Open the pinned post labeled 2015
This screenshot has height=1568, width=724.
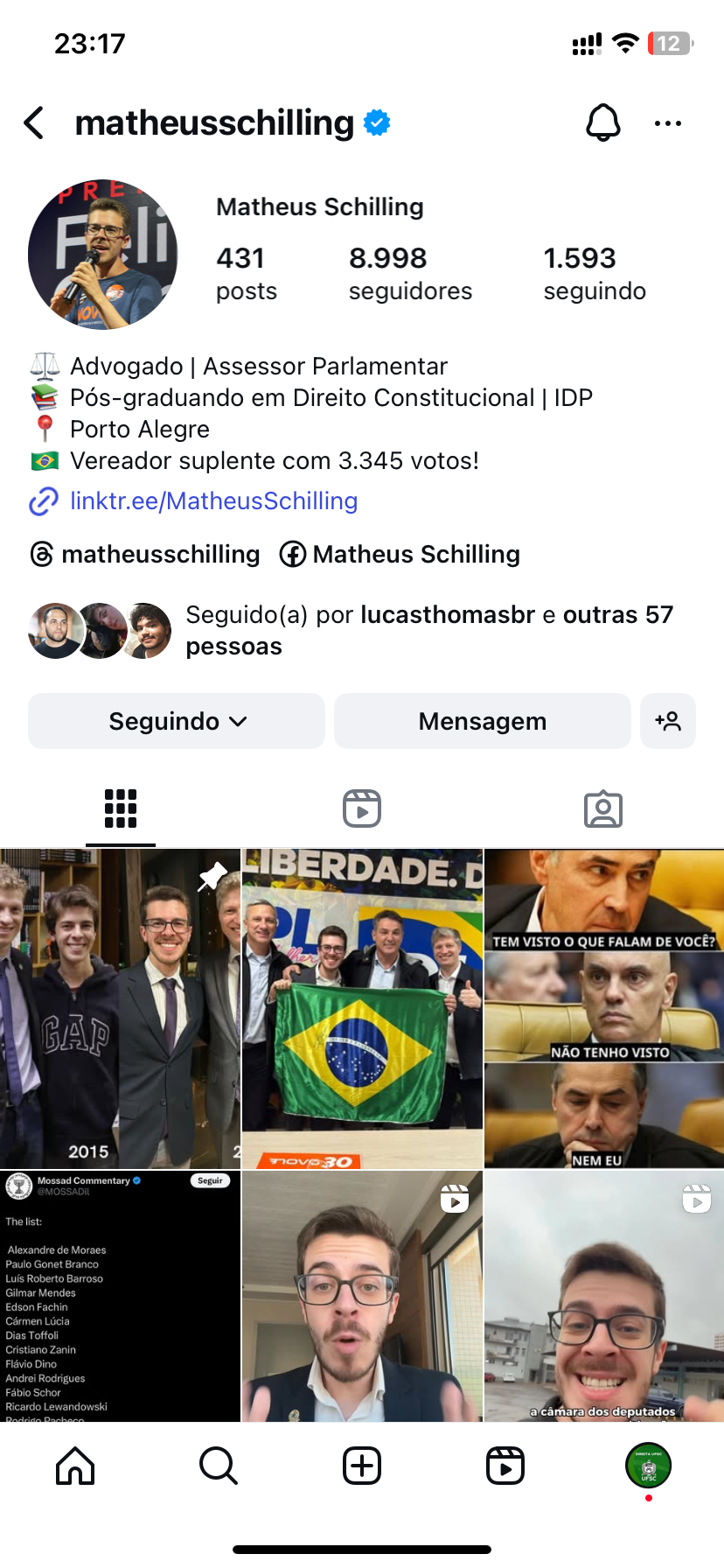120,1008
